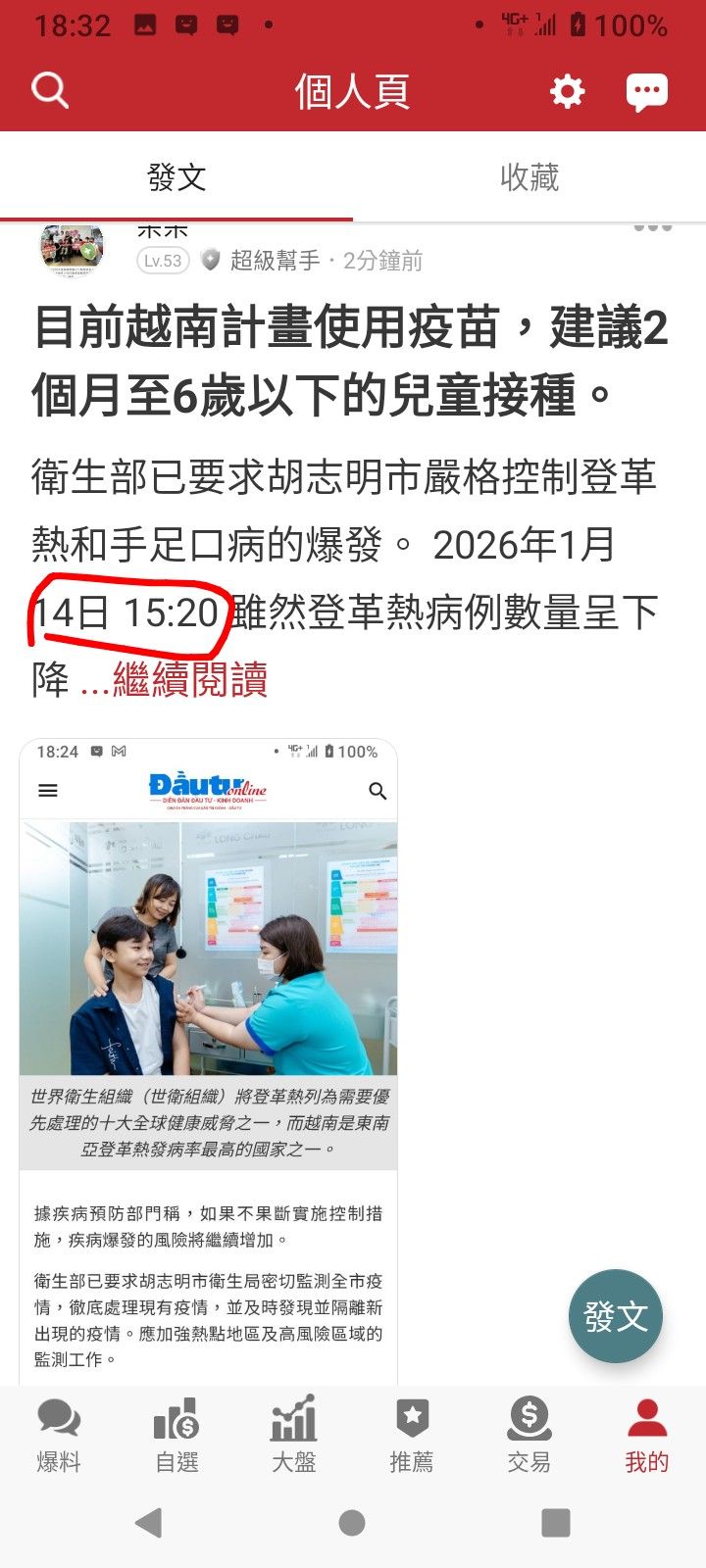Open settings gear icon

pyautogui.click(x=567, y=91)
